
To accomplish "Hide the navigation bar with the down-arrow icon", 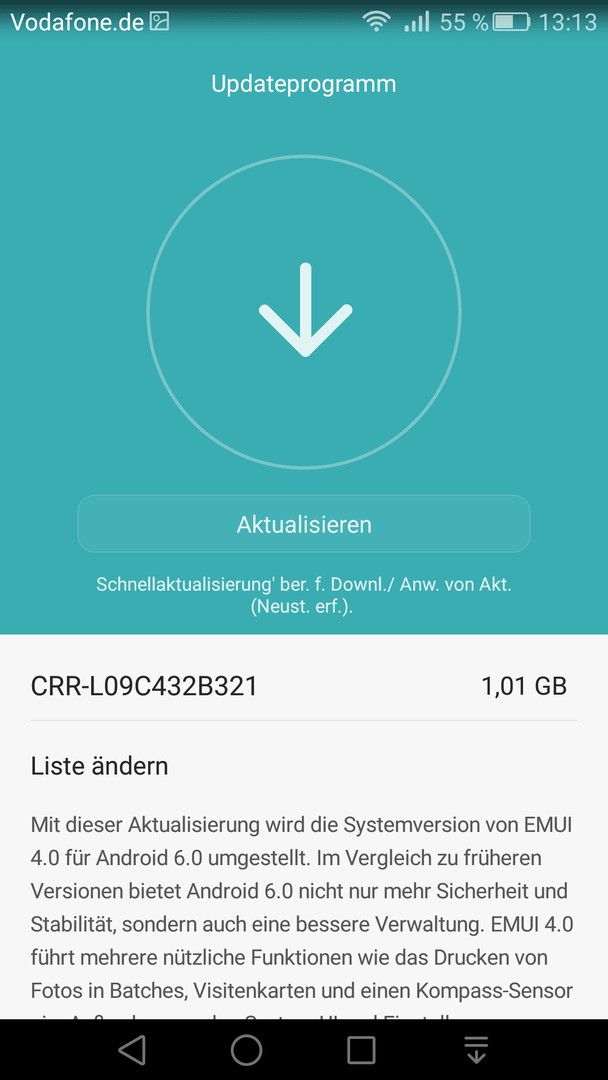I will coord(476,1050).
